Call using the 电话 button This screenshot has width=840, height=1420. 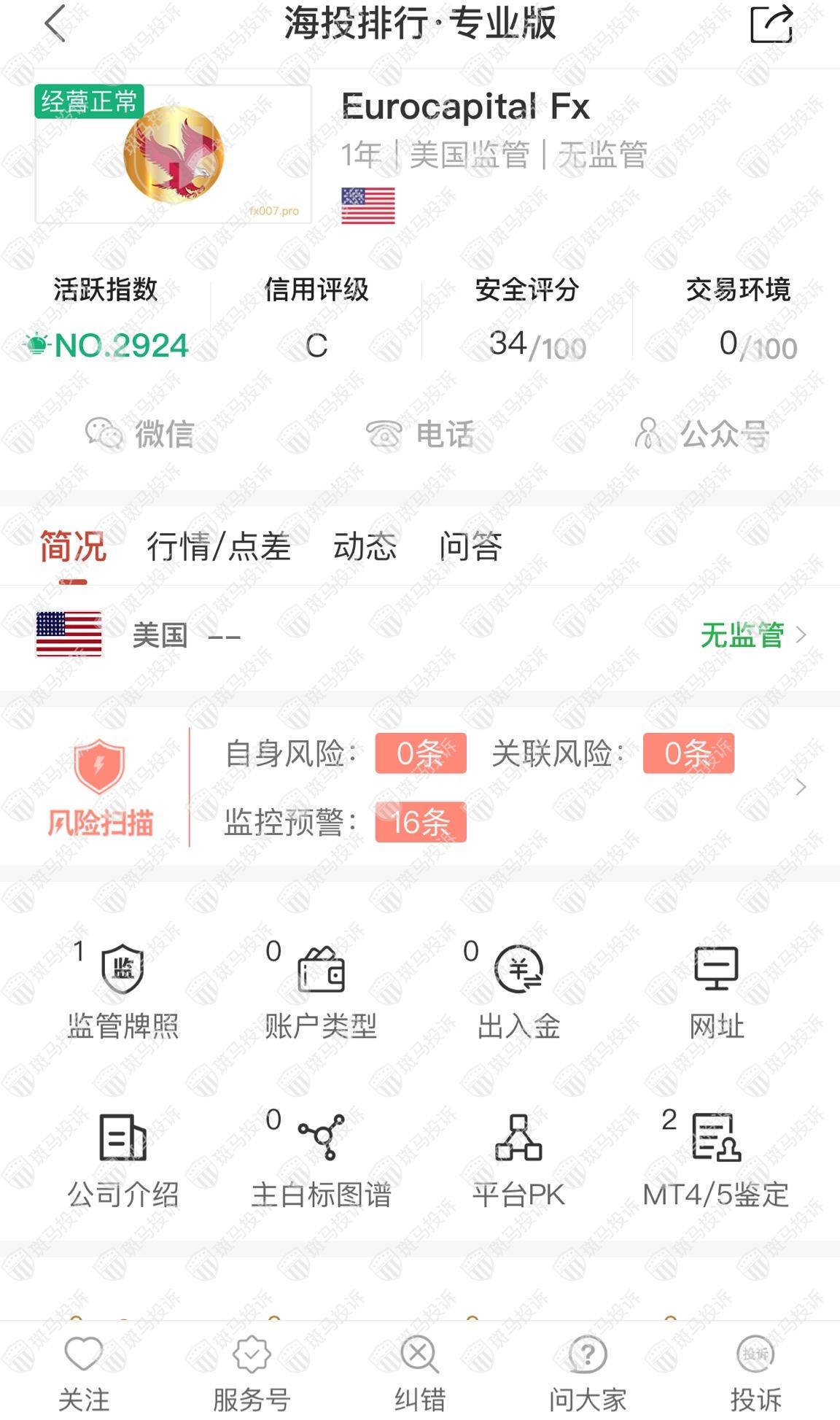click(x=420, y=434)
